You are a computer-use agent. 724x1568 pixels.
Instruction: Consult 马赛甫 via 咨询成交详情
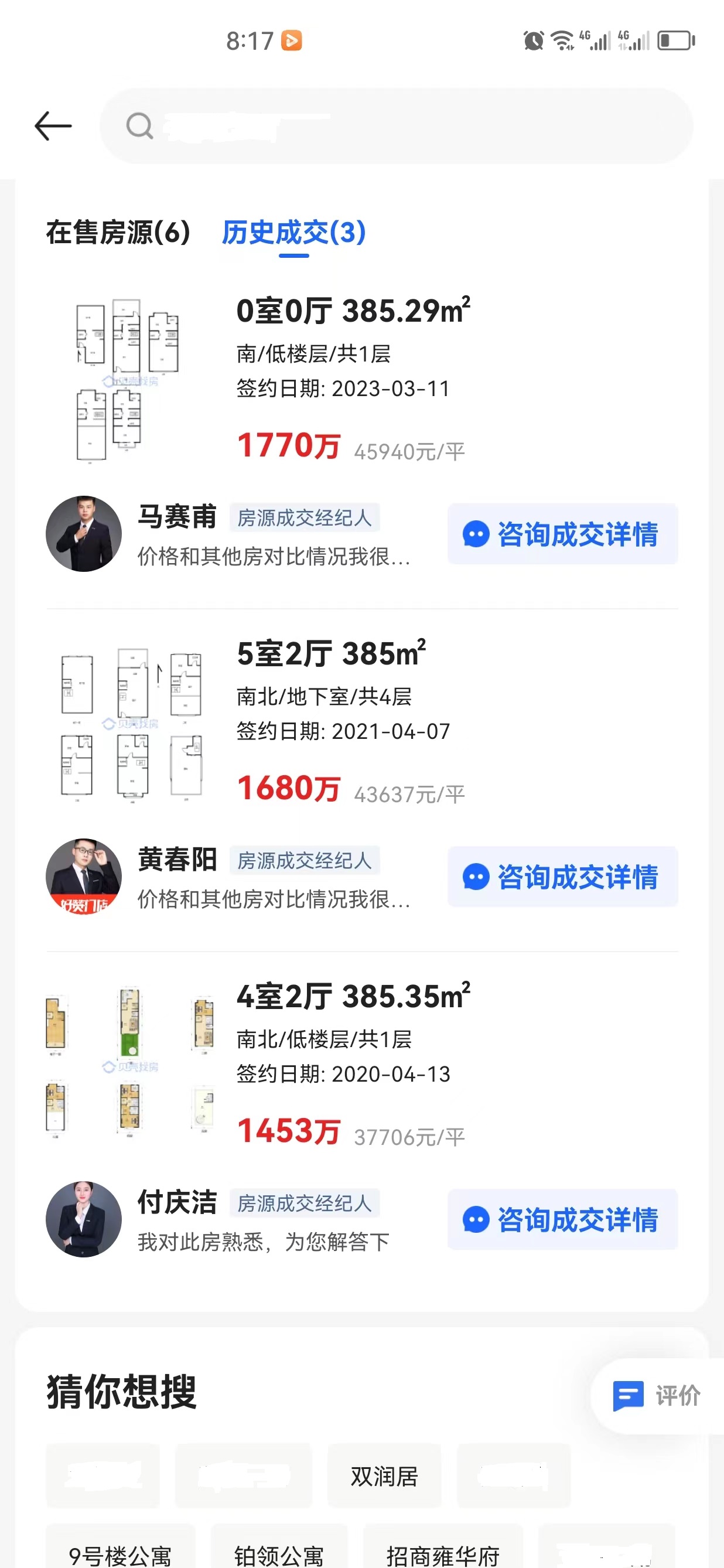(x=563, y=534)
